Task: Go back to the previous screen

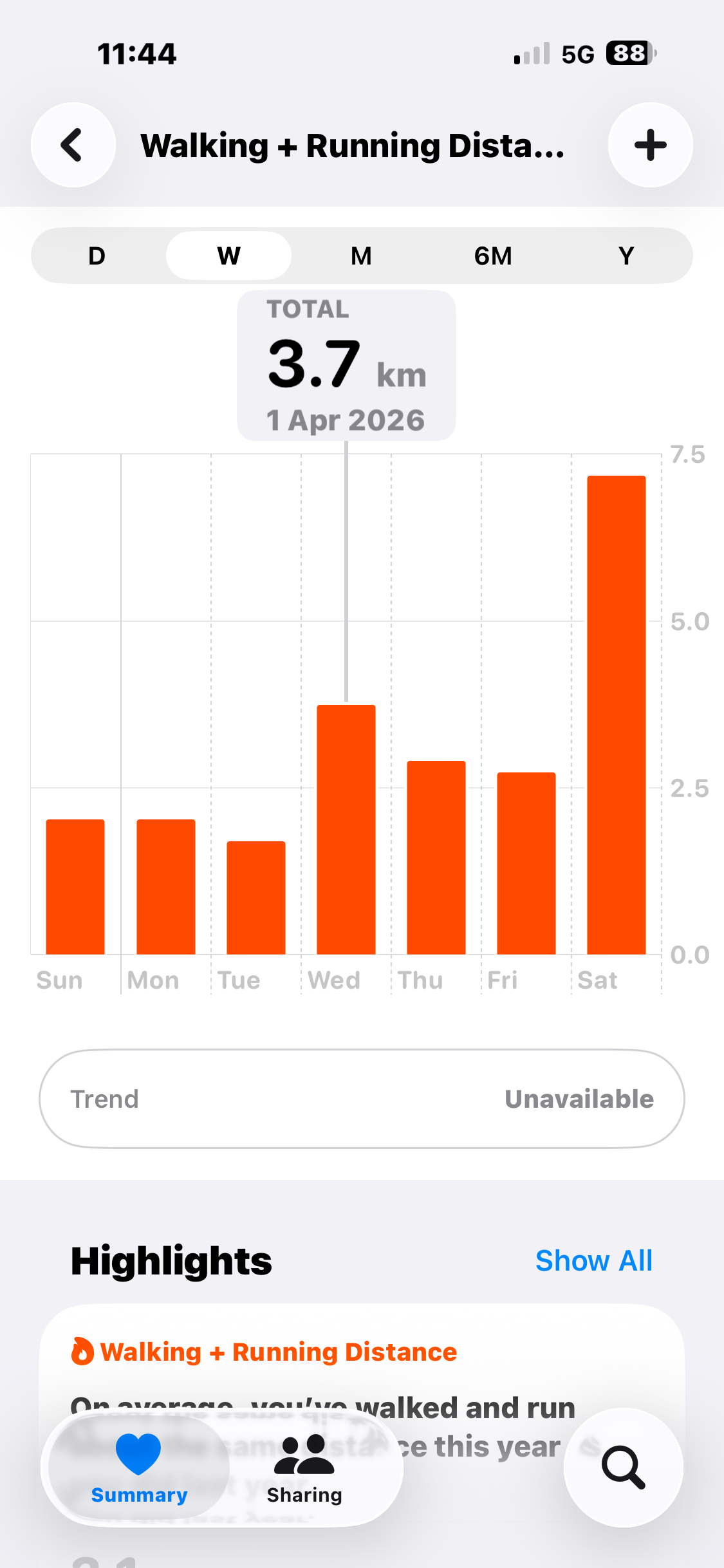Action: pos(73,145)
